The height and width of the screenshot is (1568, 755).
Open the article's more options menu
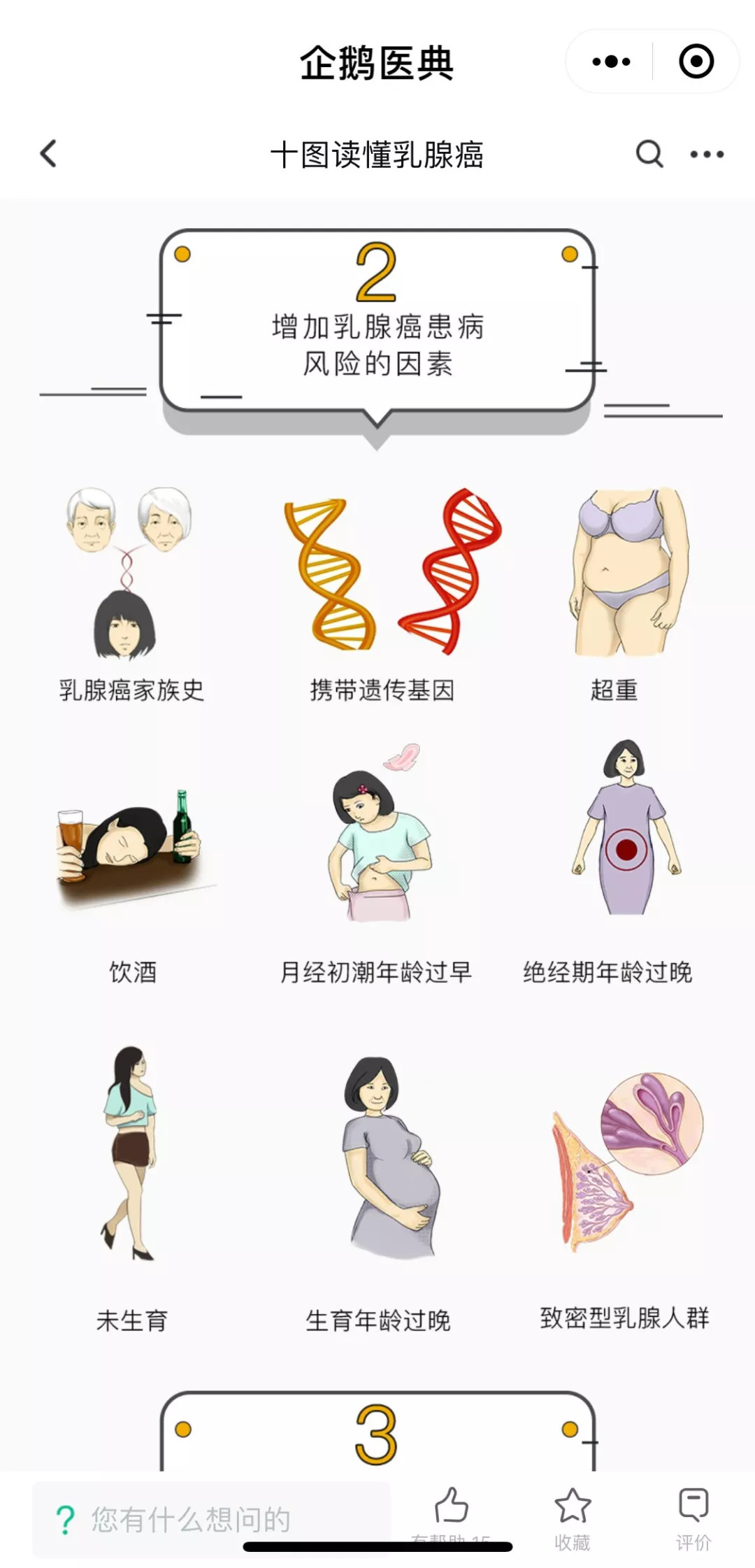tap(707, 154)
